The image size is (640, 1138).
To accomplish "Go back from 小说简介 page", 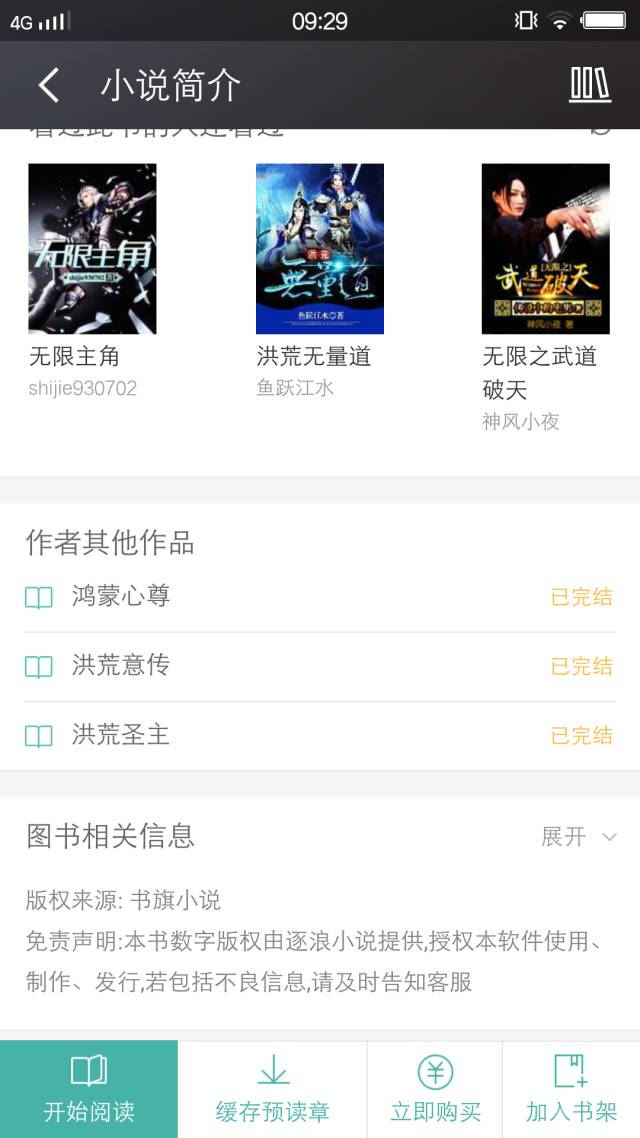I will (48, 86).
